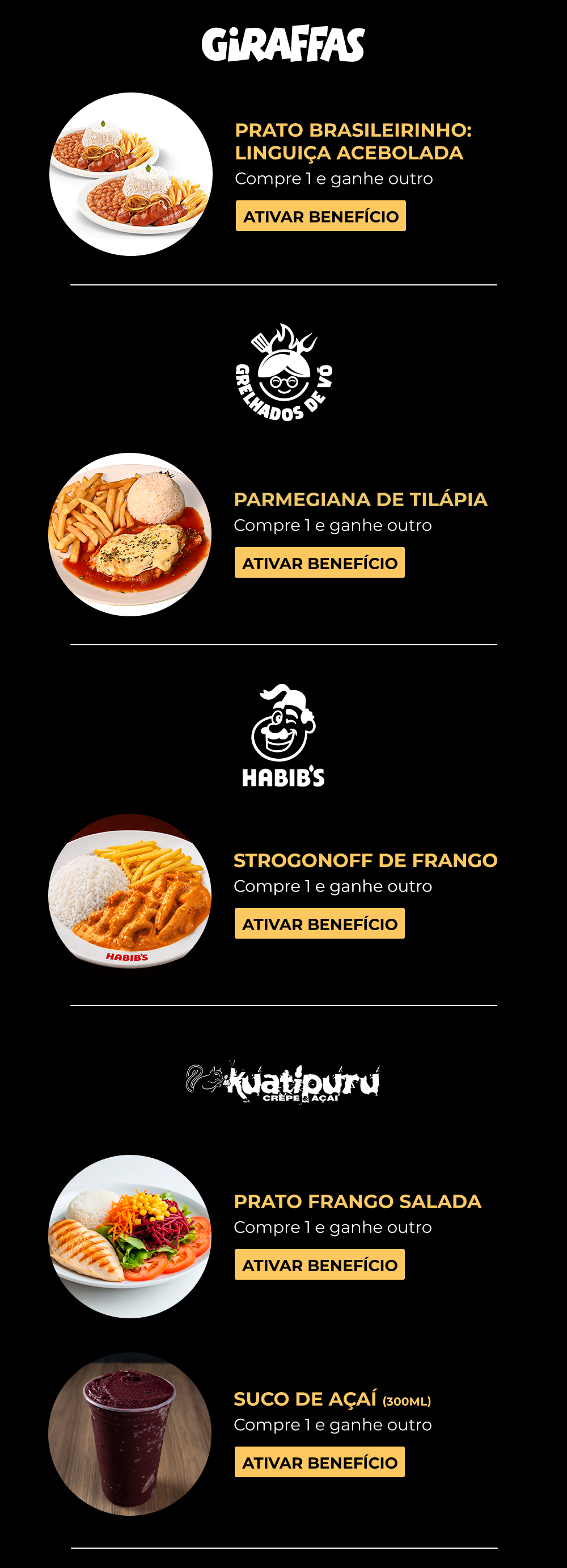This screenshot has height=1568, width=567.
Task: Tap Ativar Benefício for Strogonoff de Frango
Action: [x=319, y=923]
